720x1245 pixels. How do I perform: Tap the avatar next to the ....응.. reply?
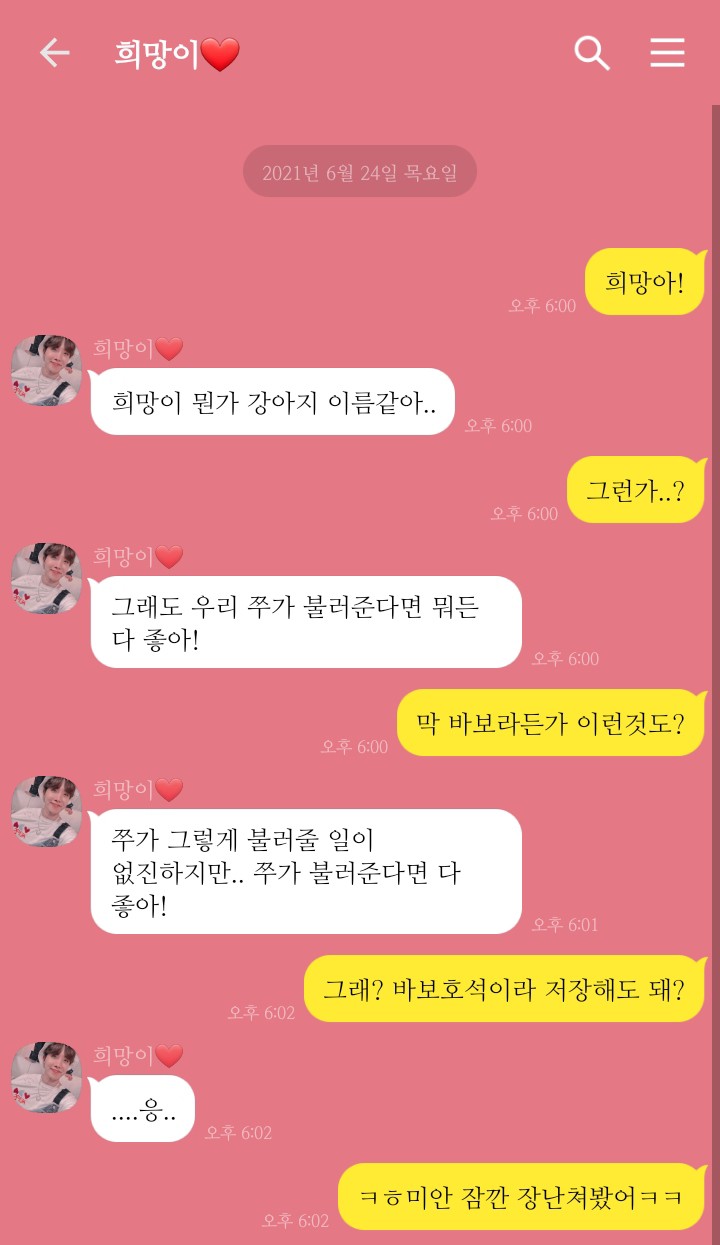click(46, 1076)
